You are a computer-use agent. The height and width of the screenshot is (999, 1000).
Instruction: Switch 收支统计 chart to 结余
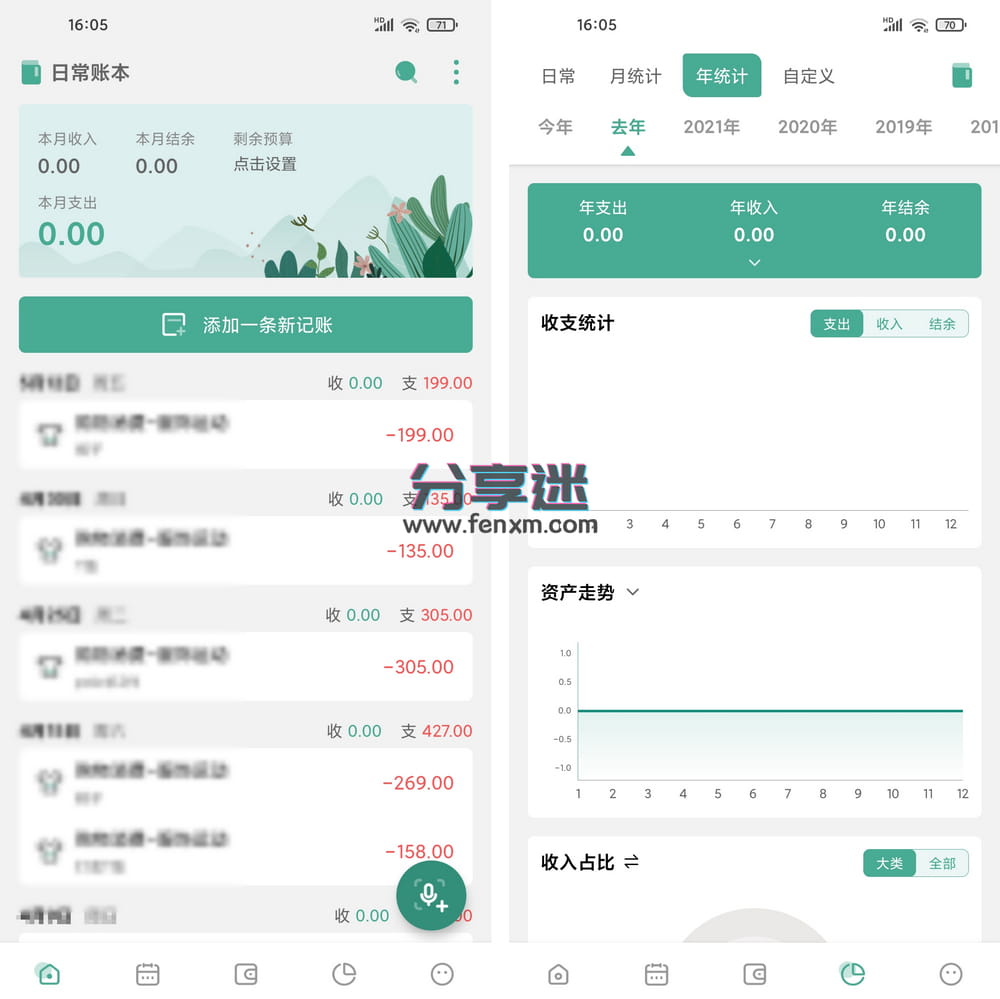click(942, 324)
